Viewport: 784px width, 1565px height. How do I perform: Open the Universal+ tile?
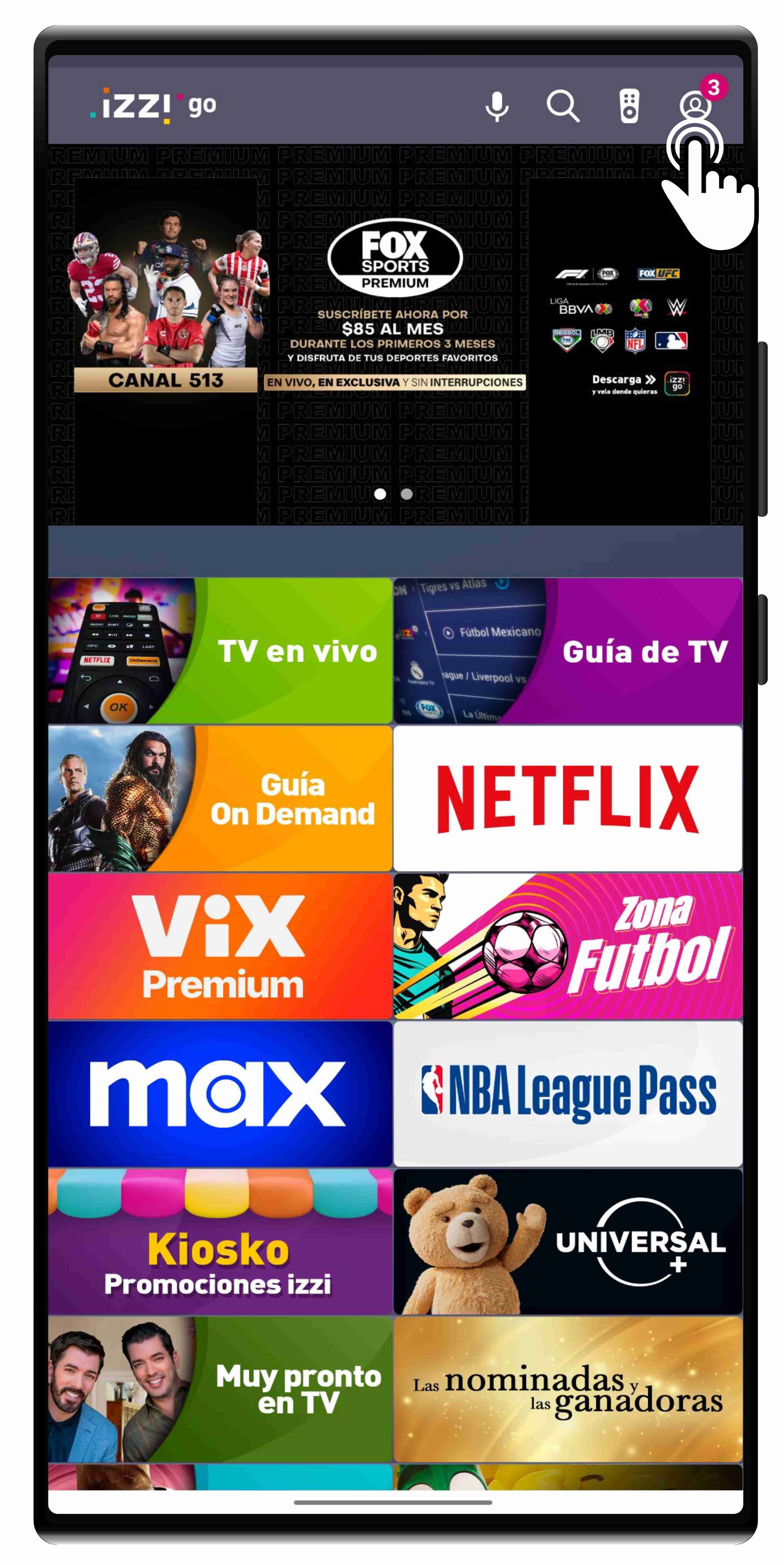(x=568, y=1241)
